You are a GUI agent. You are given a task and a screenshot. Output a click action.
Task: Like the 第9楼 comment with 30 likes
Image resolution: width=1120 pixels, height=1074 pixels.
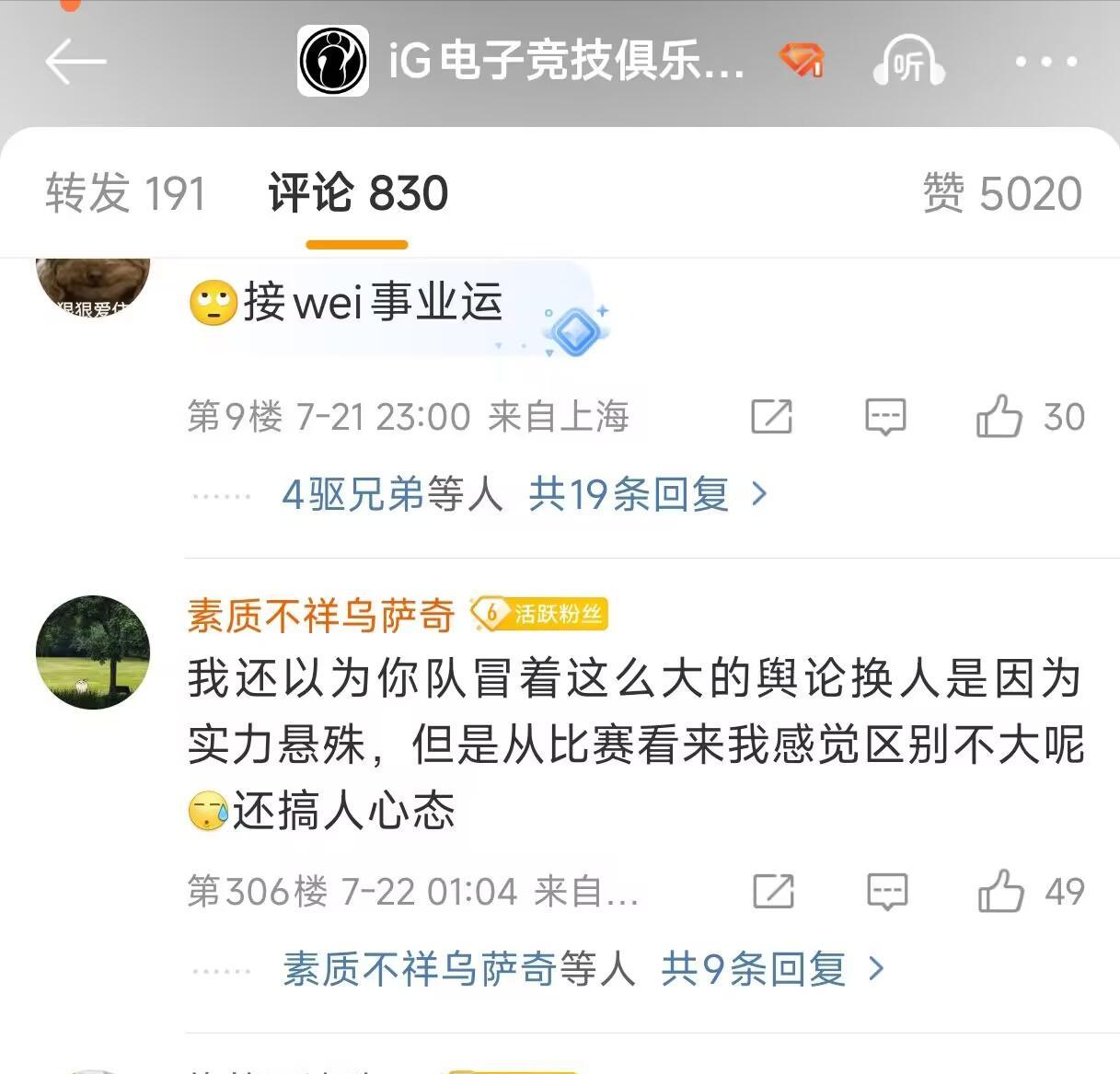[x=1000, y=417]
